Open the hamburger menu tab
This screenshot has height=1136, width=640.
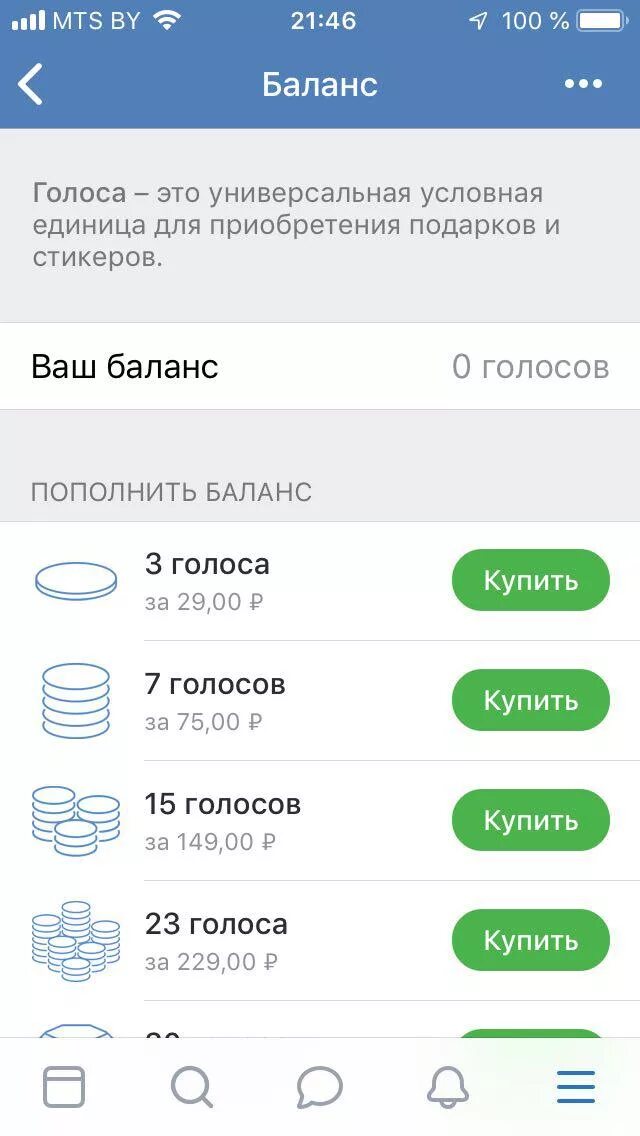point(576,1087)
